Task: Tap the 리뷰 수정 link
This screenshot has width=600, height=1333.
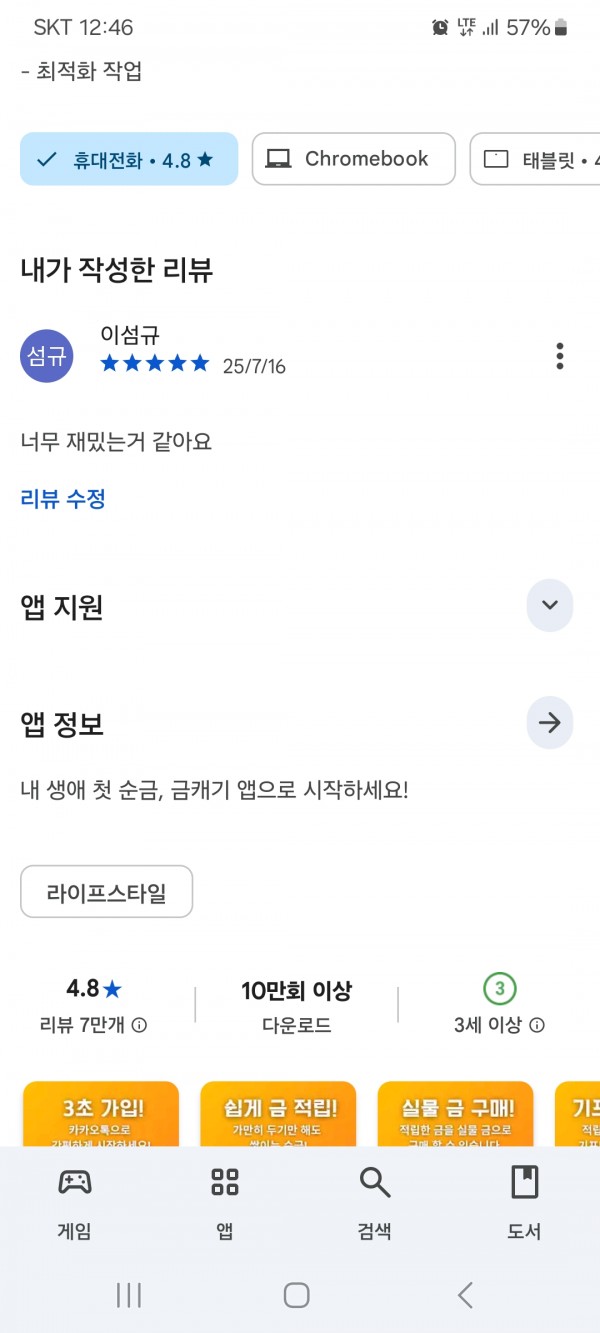Action: tap(63, 499)
